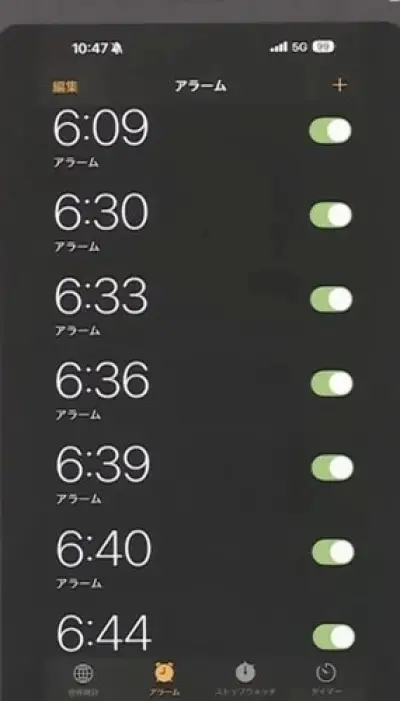The width and height of the screenshot is (400, 701).
Task: Select the アラーム tab
Action: point(164,679)
